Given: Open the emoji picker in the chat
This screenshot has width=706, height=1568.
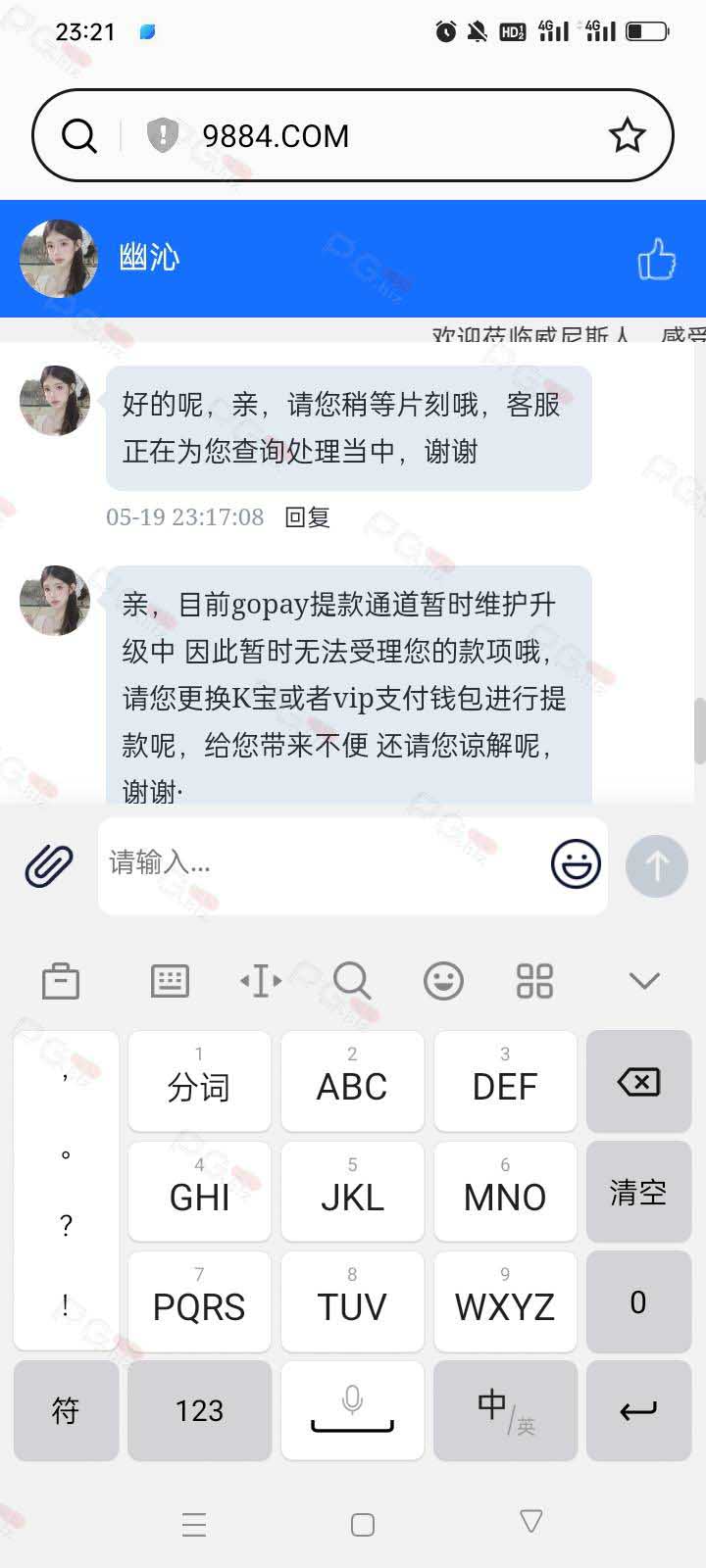Looking at the screenshot, I should (x=576, y=864).
